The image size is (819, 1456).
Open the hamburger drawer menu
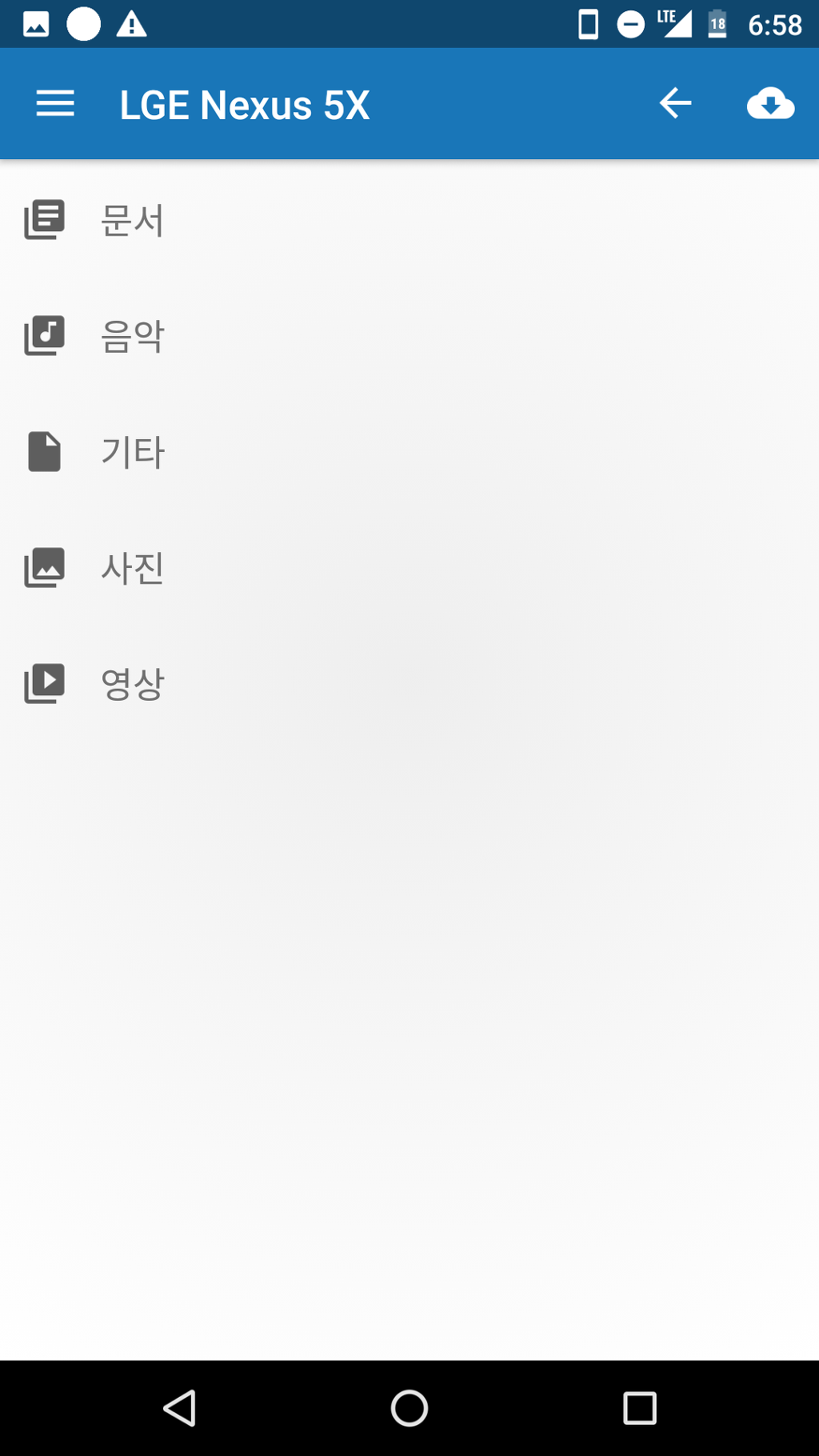point(55,104)
